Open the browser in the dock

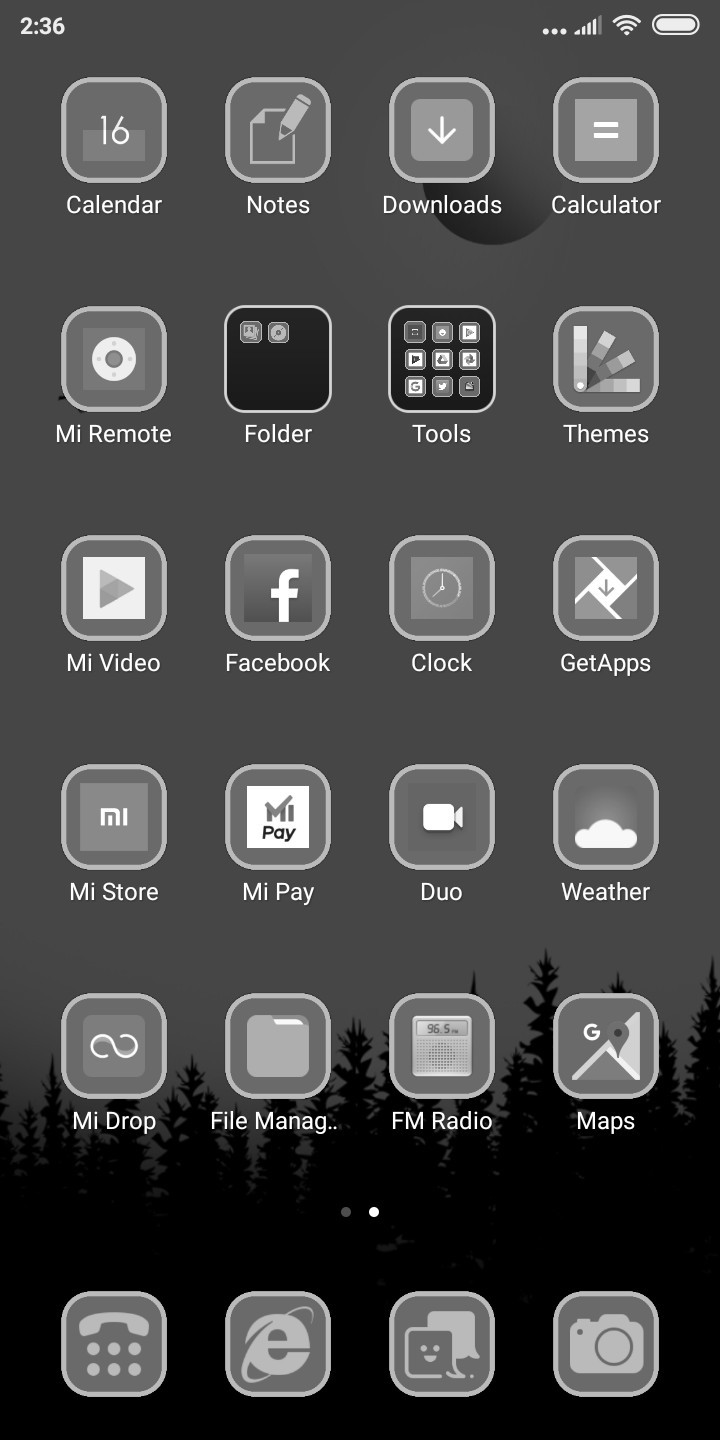tap(278, 1344)
